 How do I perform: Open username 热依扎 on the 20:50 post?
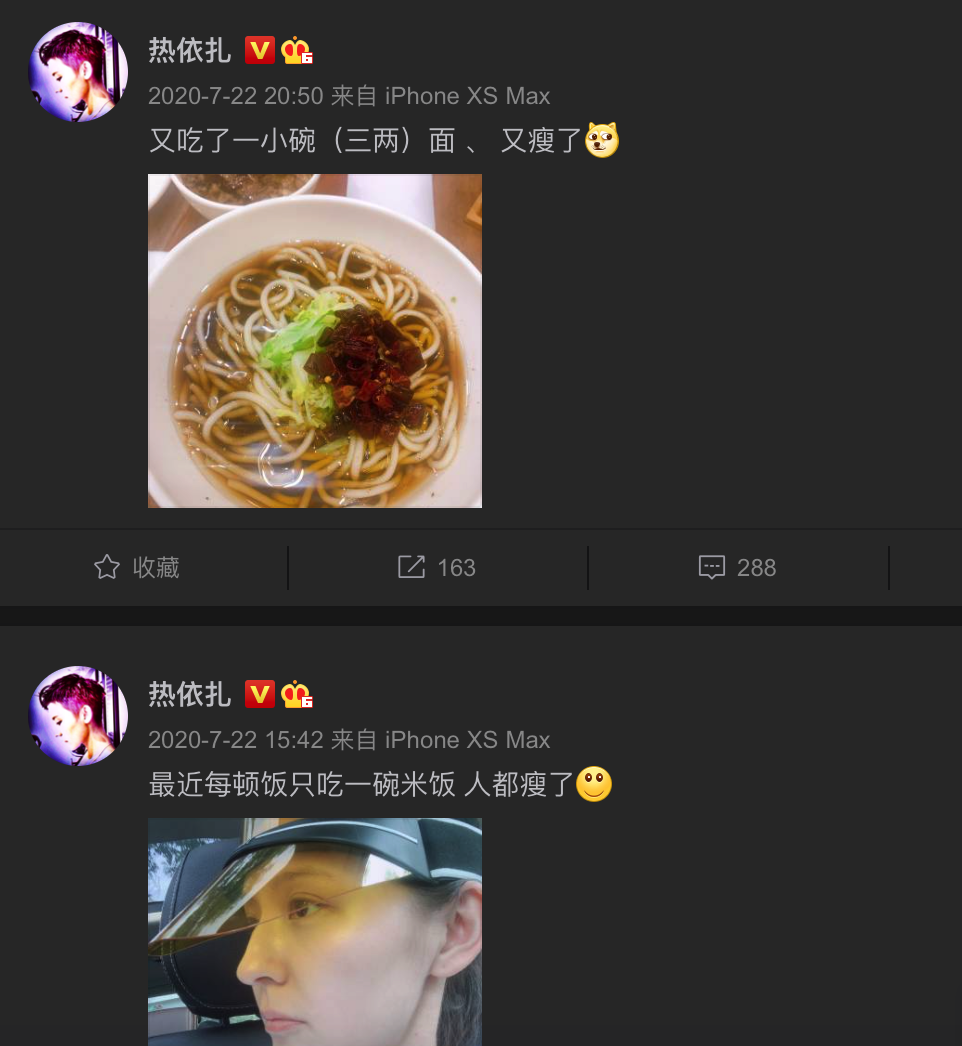(x=190, y=50)
